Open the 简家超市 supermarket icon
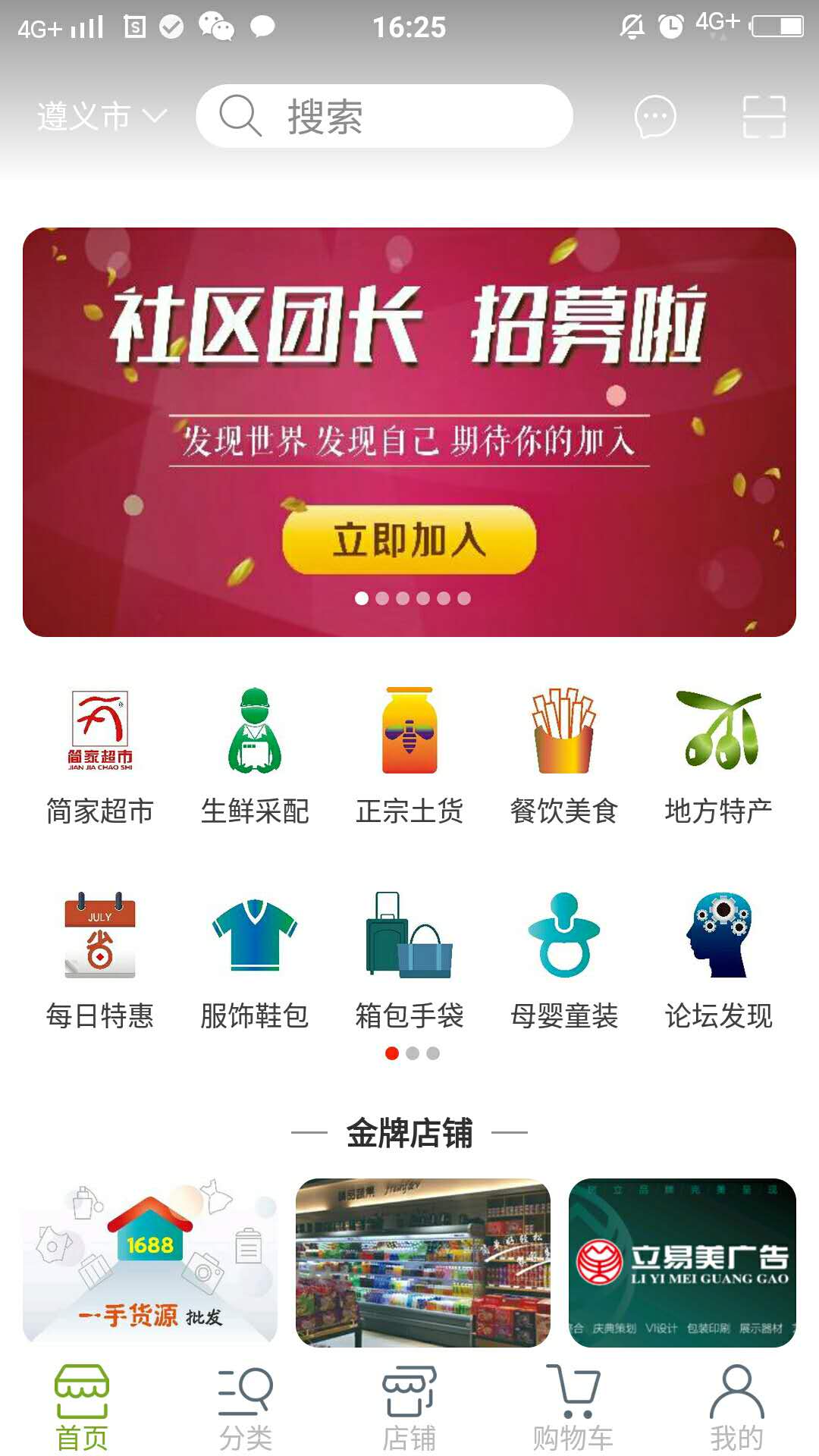 (x=99, y=751)
